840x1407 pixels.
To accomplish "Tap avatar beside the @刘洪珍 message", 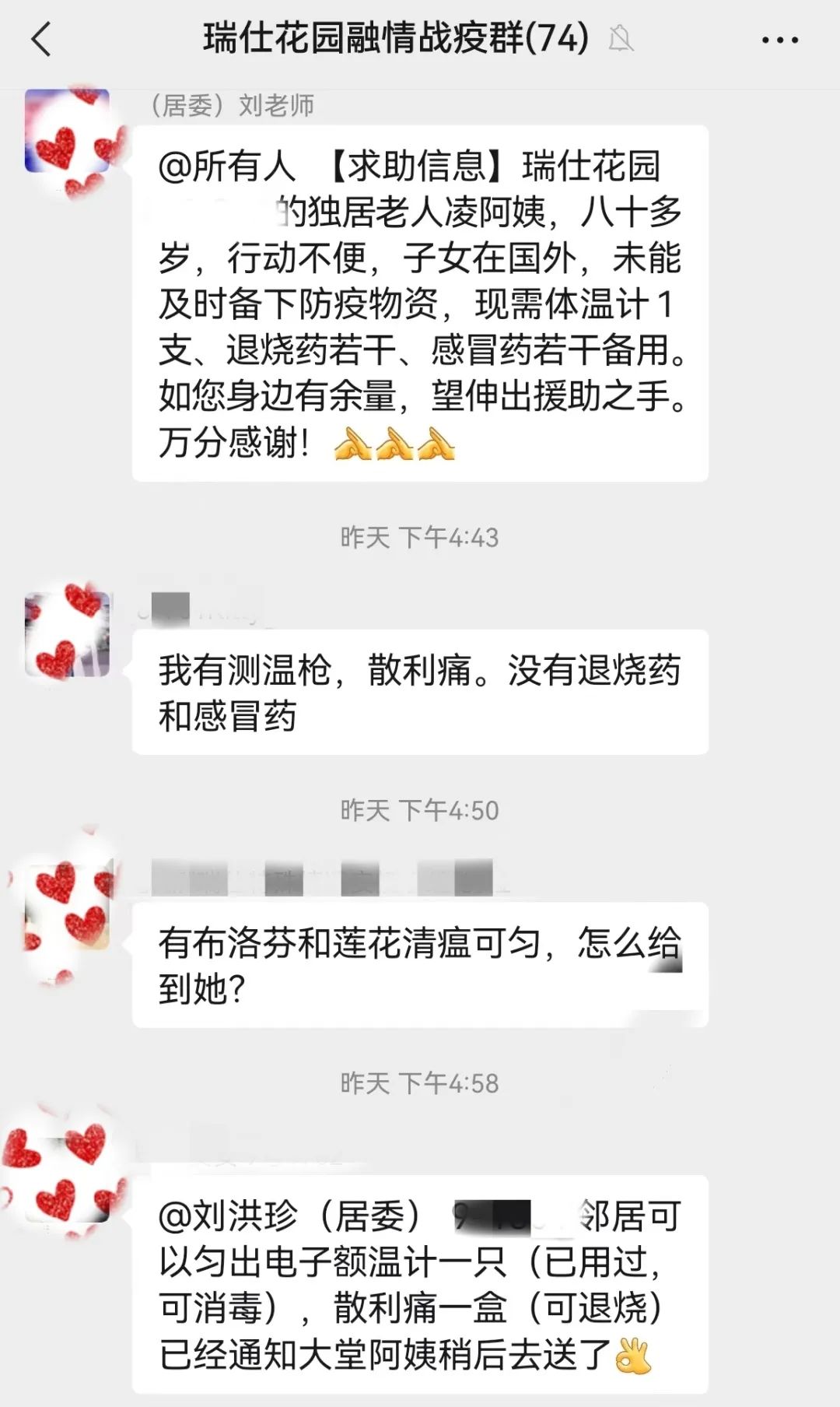I will (x=68, y=1179).
